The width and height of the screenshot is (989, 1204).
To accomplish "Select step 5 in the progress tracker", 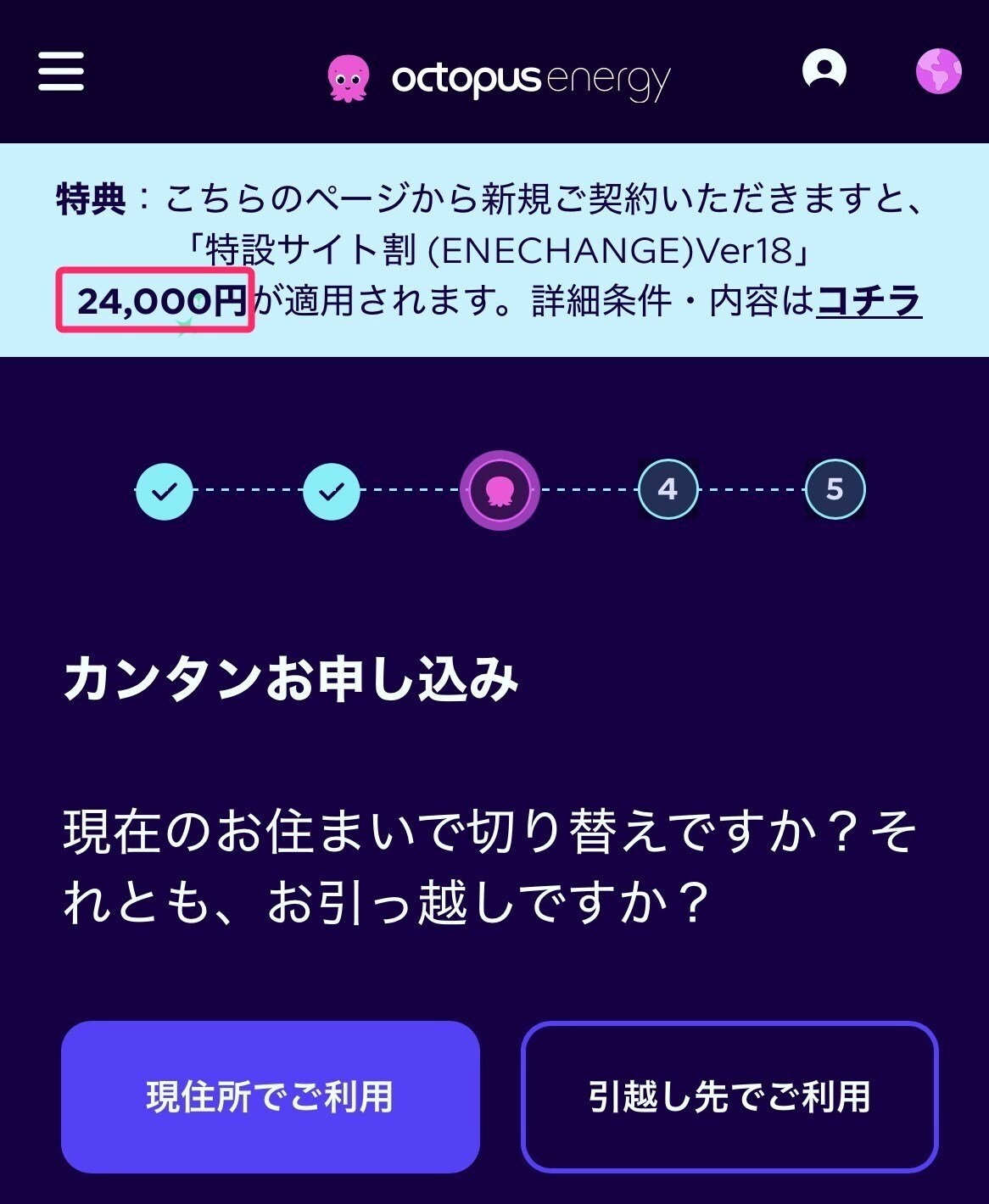I will (836, 490).
